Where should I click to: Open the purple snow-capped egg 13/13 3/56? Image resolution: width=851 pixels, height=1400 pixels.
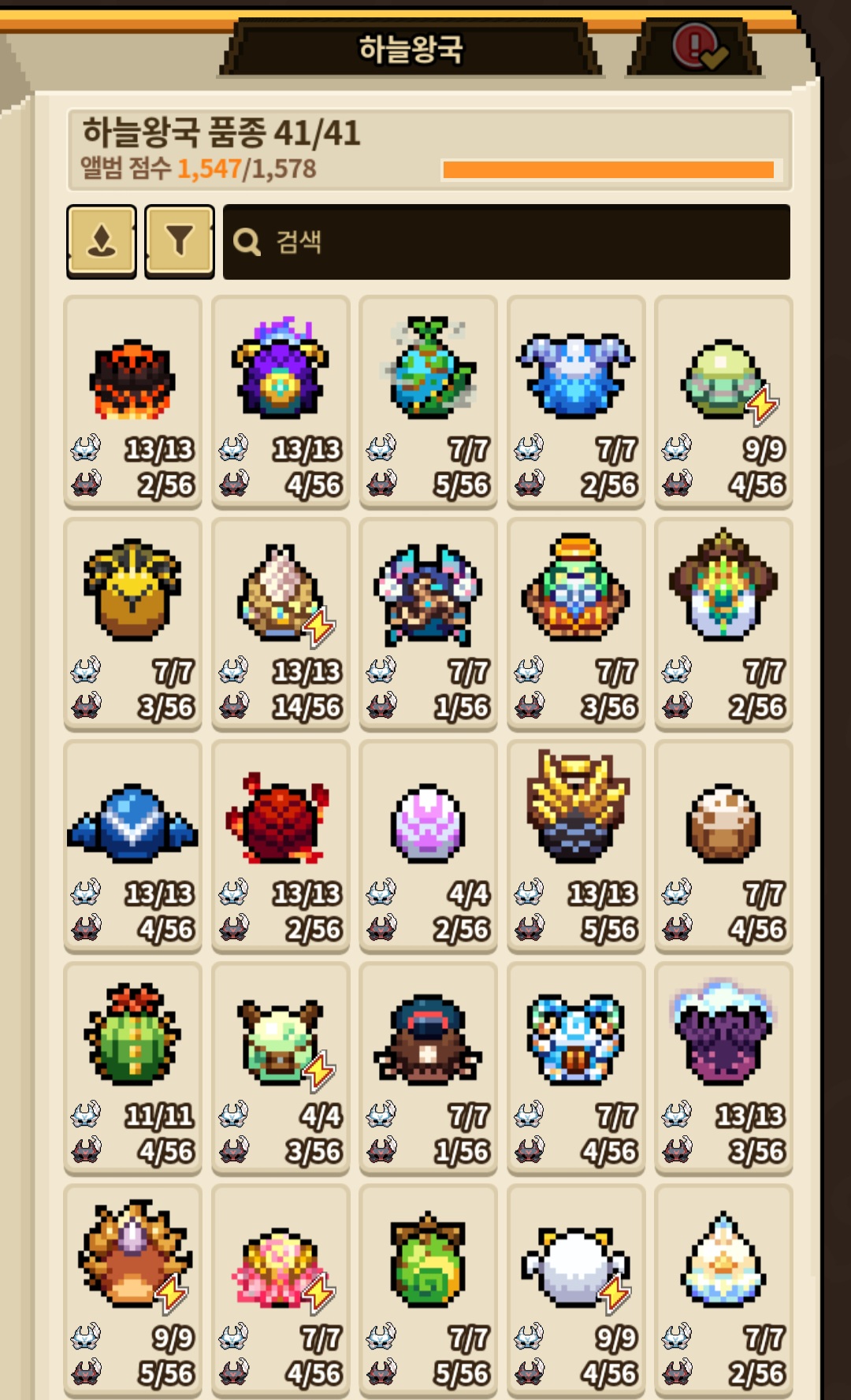[723, 1068]
